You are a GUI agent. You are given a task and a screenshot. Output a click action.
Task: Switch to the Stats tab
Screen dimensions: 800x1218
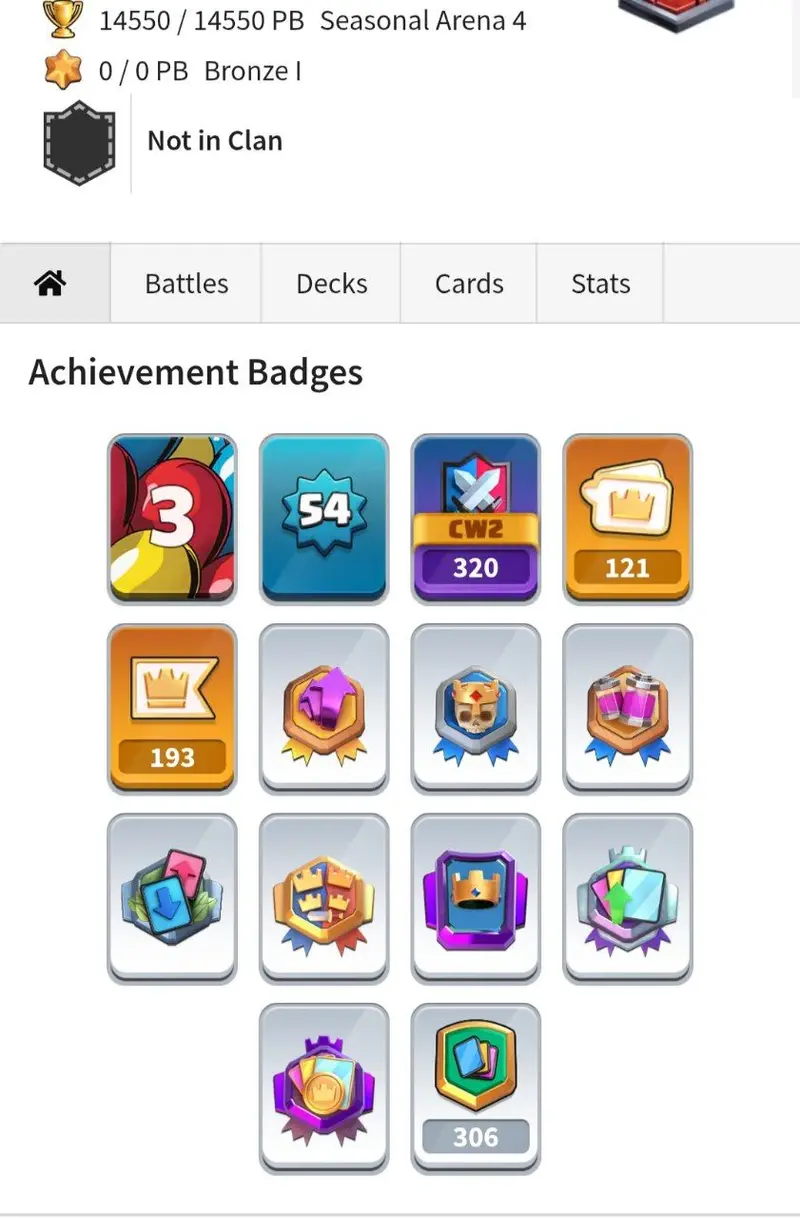pos(600,284)
